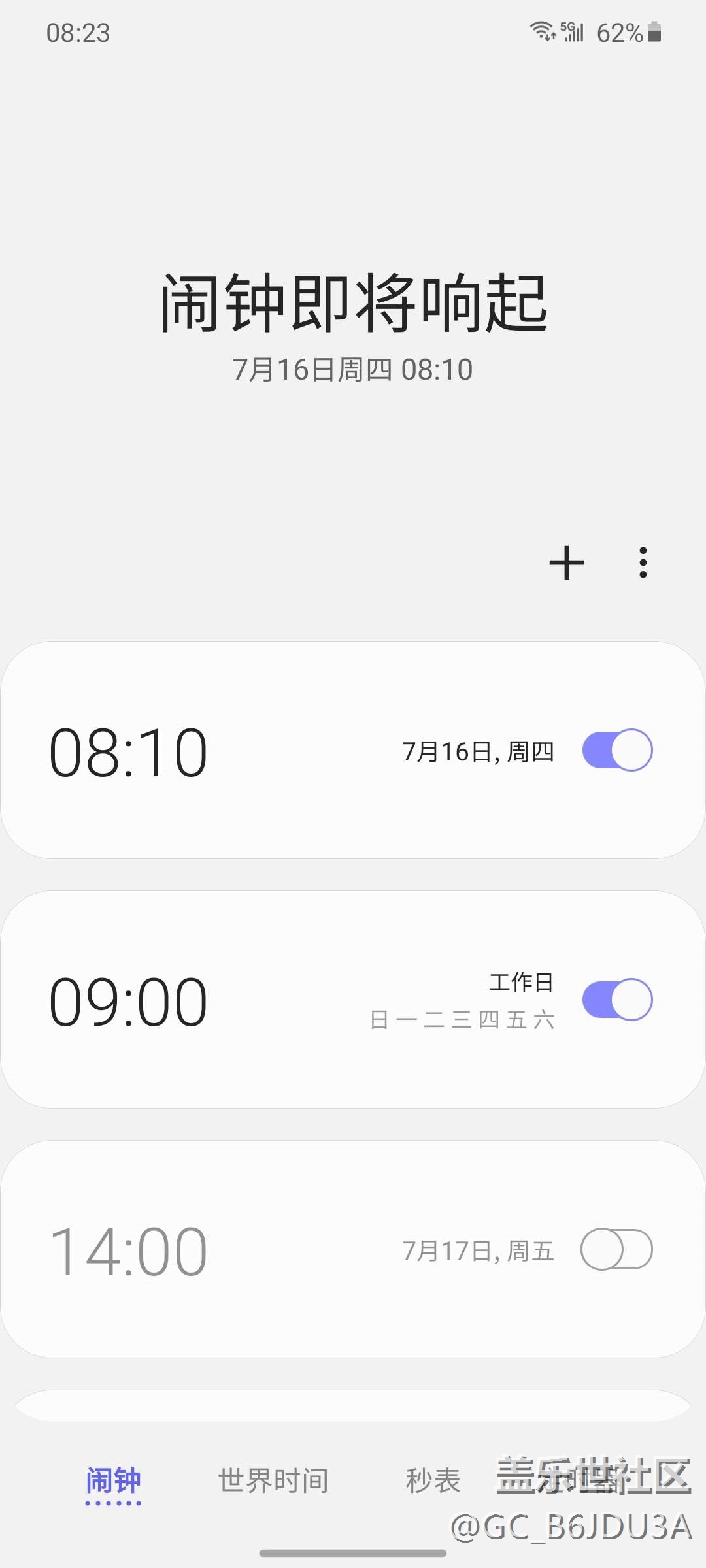Enable the 14:00 alarm switch

617,1249
